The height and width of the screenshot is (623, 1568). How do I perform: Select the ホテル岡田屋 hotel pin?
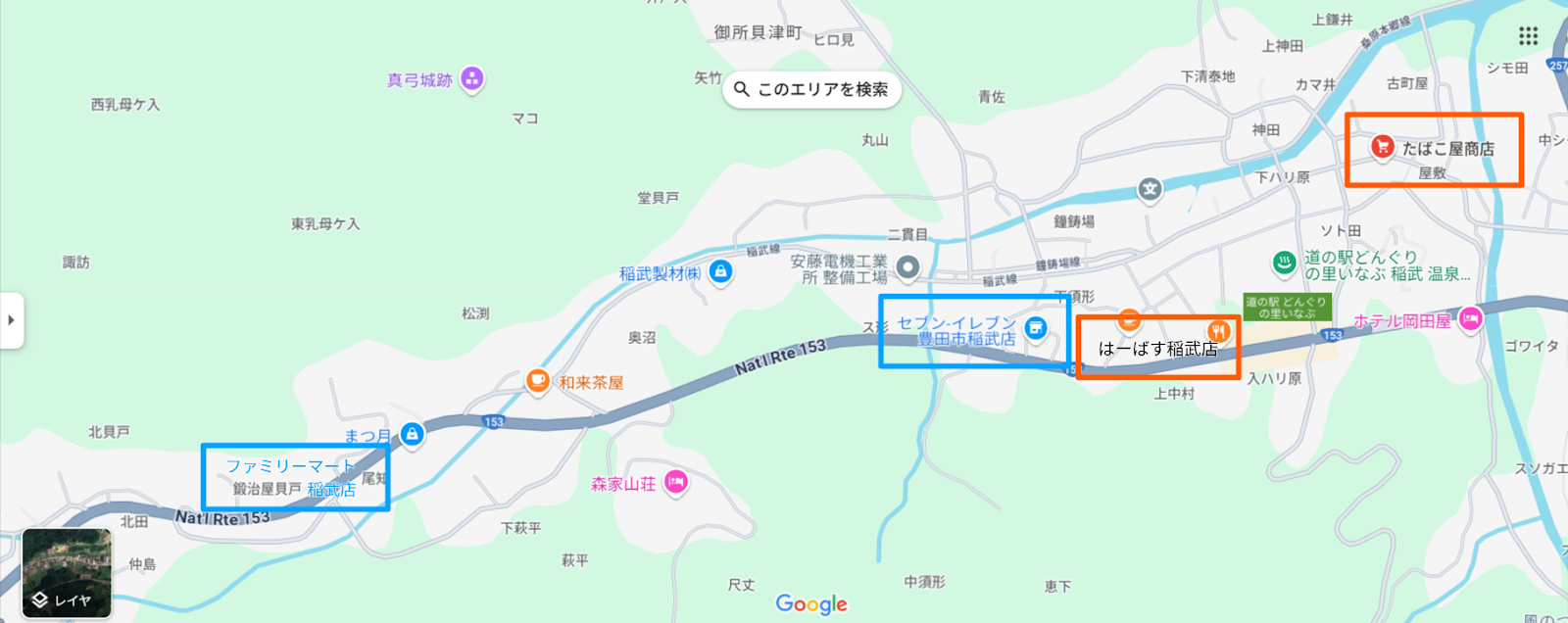[x=1470, y=319]
